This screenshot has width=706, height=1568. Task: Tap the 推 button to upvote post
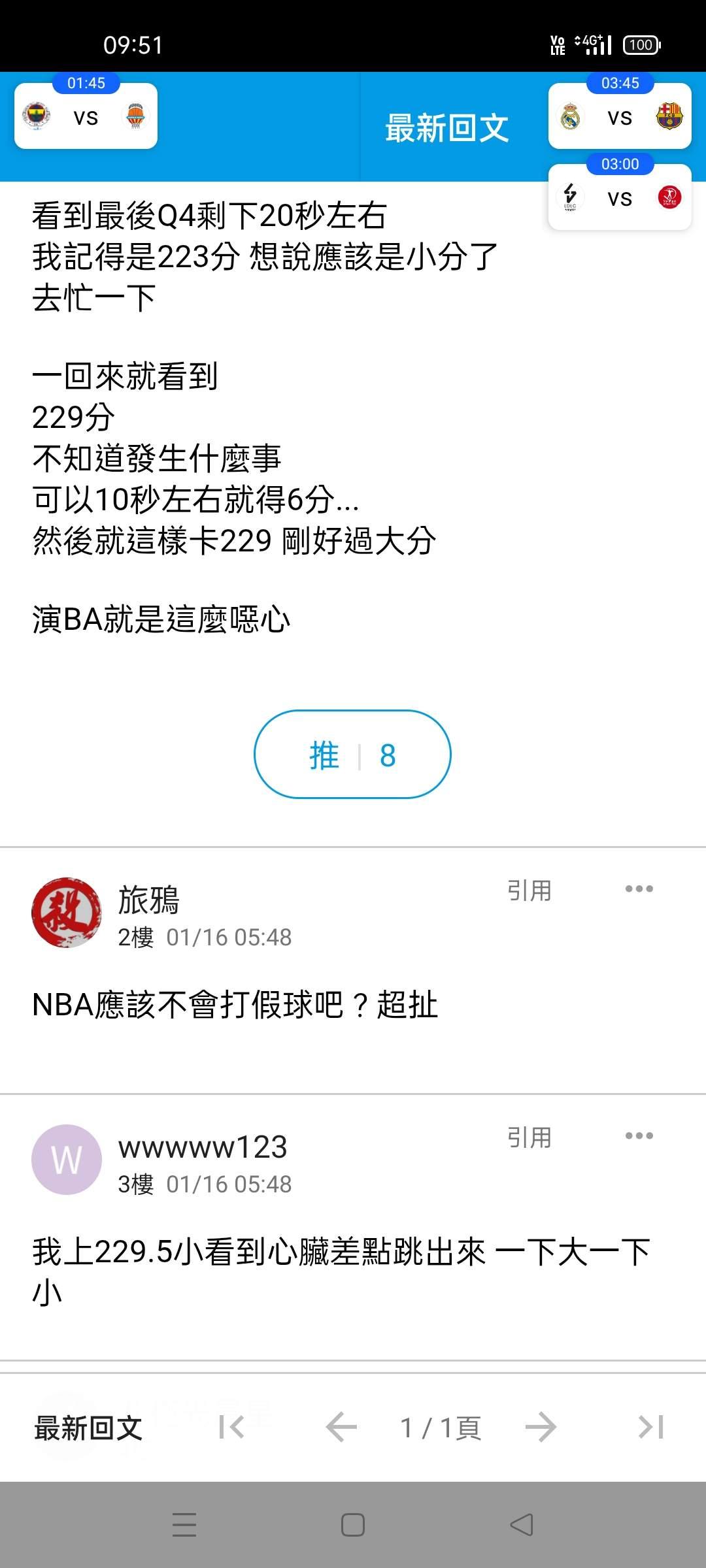click(x=352, y=755)
